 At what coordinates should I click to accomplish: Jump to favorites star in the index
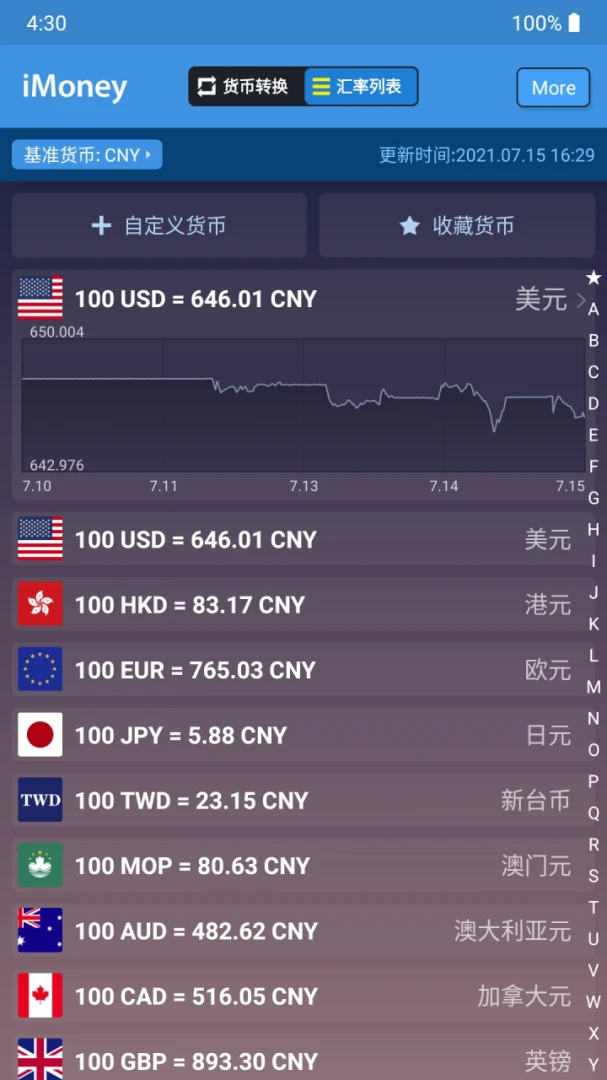coord(593,278)
